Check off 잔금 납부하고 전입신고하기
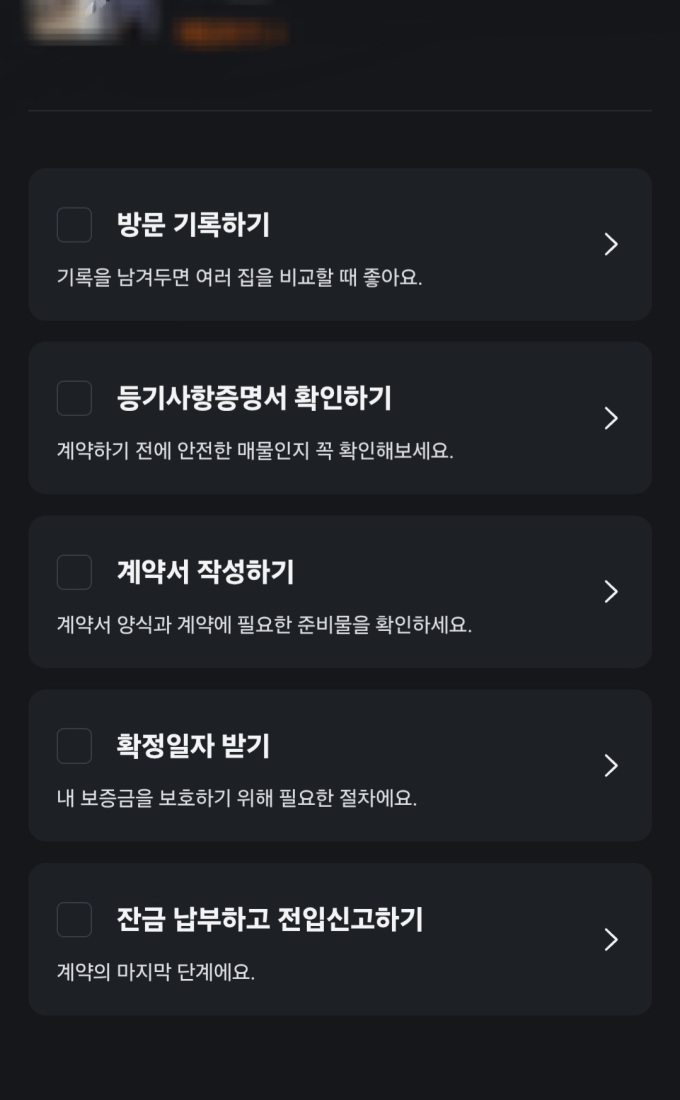Image resolution: width=680 pixels, height=1100 pixels. pyautogui.click(x=74, y=920)
